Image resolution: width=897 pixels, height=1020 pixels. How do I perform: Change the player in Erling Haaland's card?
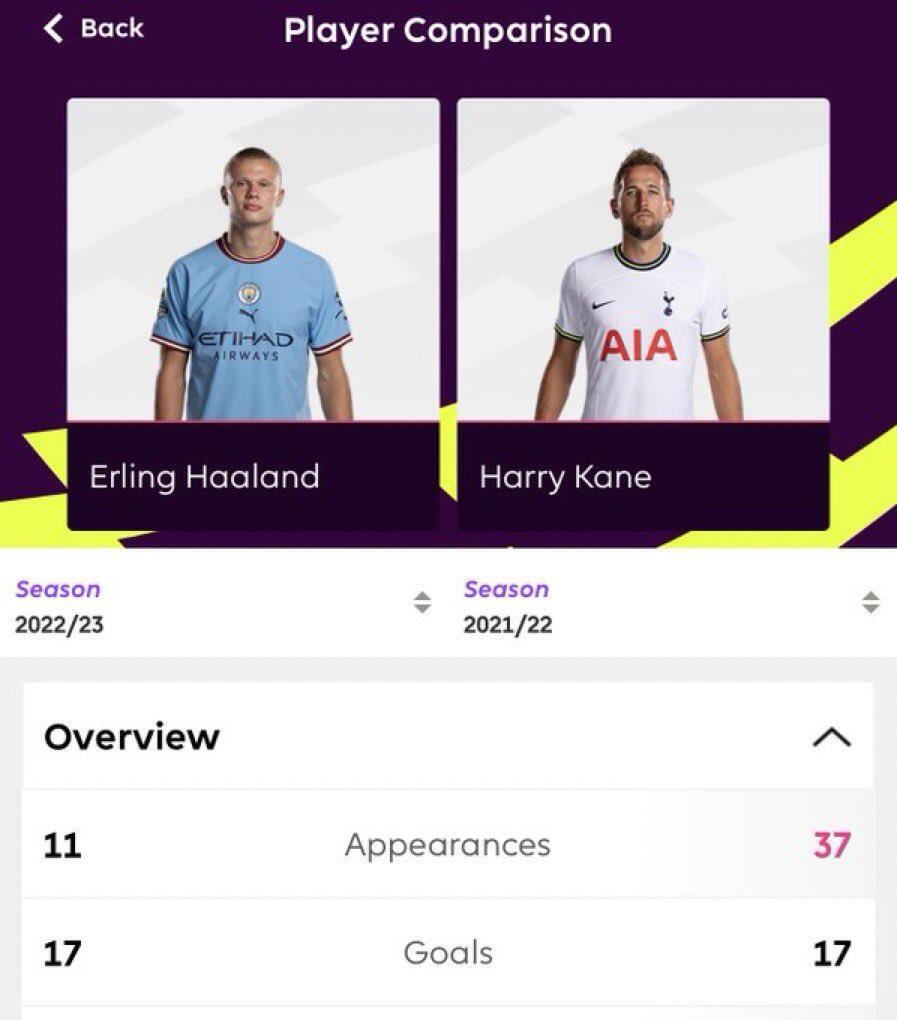[x=253, y=313]
